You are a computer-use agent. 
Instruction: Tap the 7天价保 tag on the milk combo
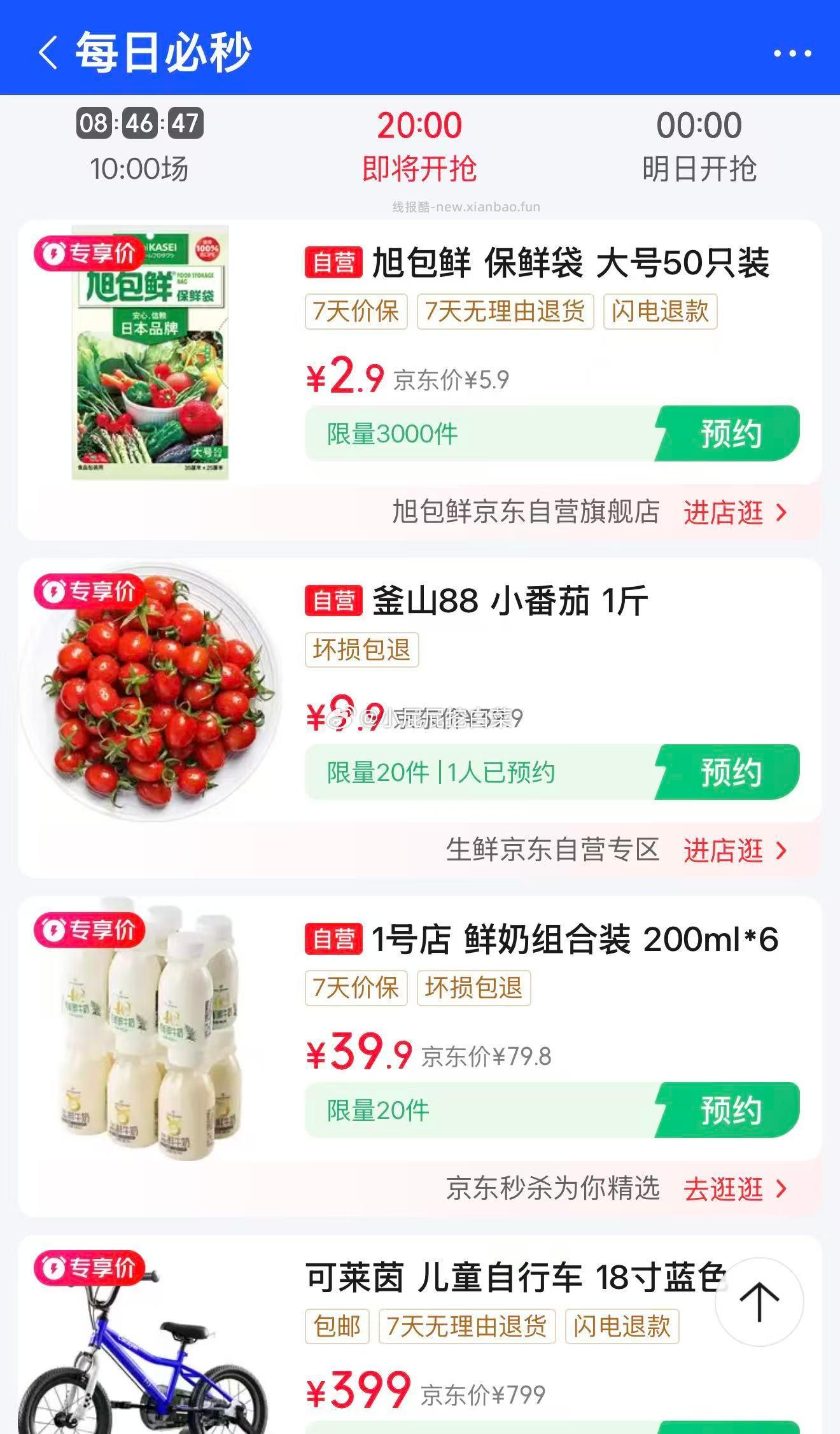[355, 988]
